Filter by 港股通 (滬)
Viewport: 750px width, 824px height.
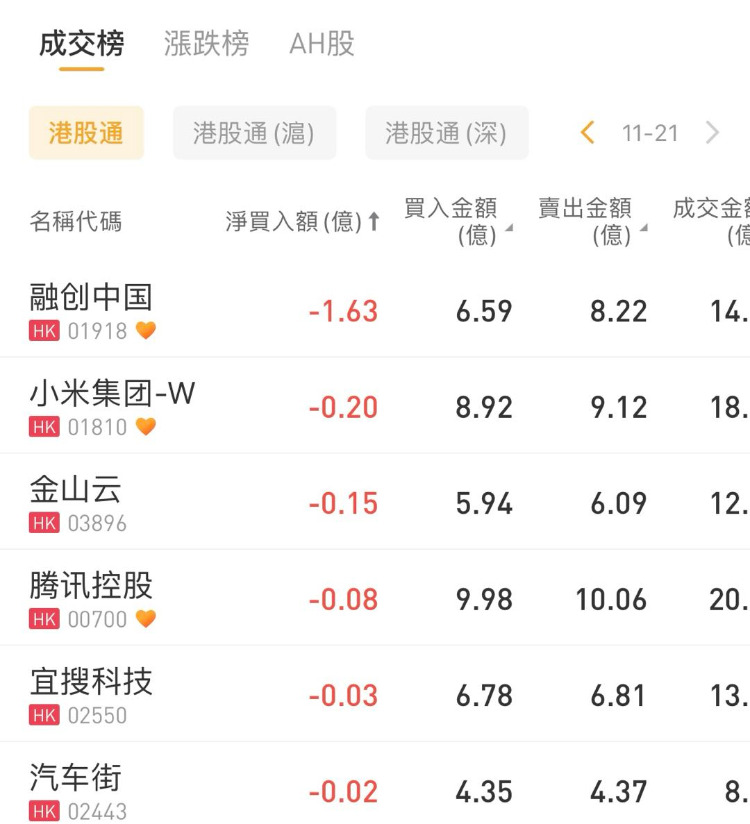[254, 133]
